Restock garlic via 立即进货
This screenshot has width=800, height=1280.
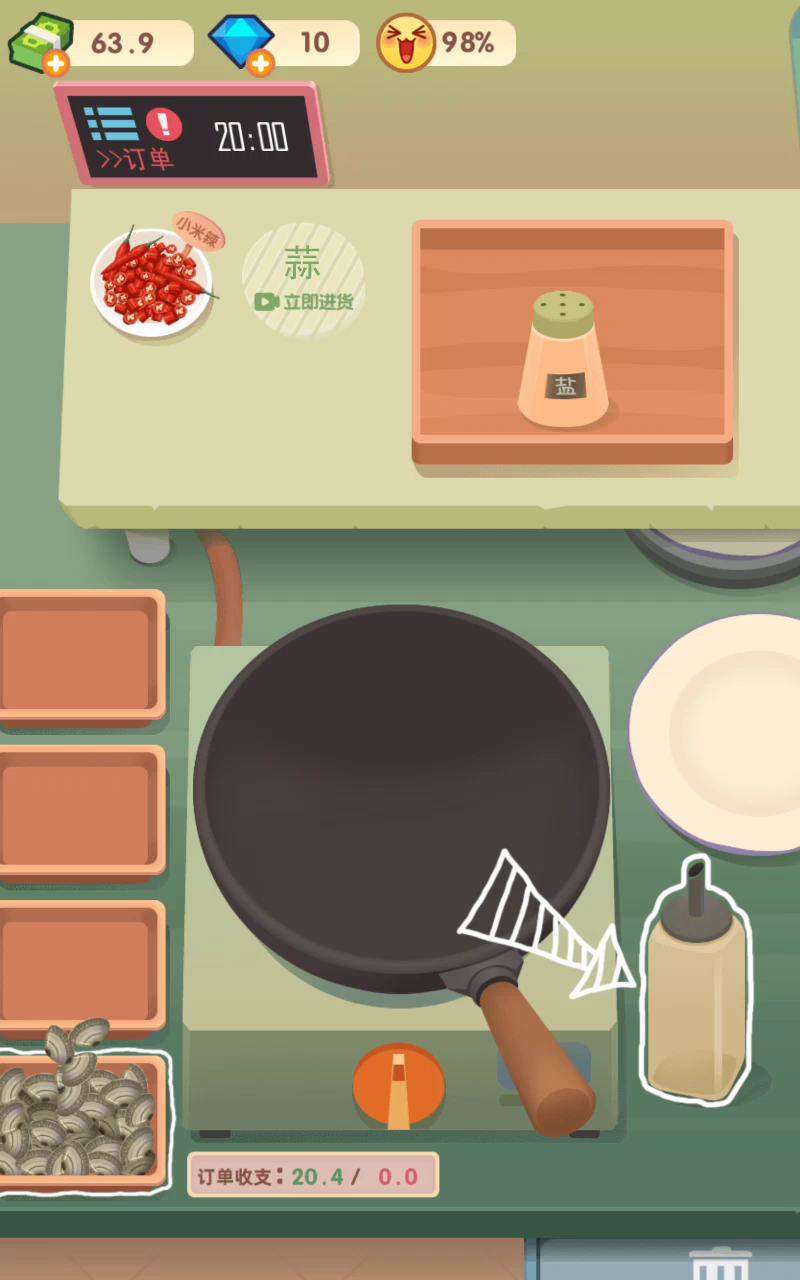click(303, 279)
